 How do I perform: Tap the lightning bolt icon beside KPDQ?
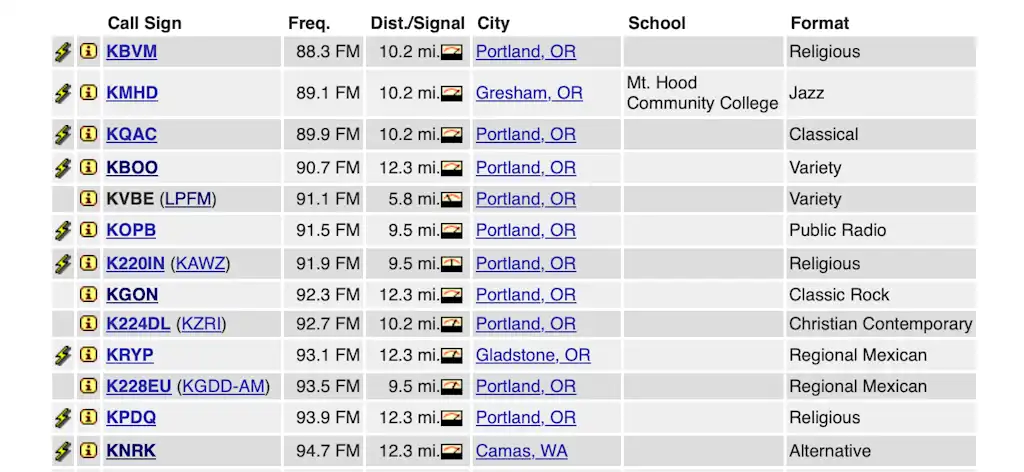[x=63, y=418]
